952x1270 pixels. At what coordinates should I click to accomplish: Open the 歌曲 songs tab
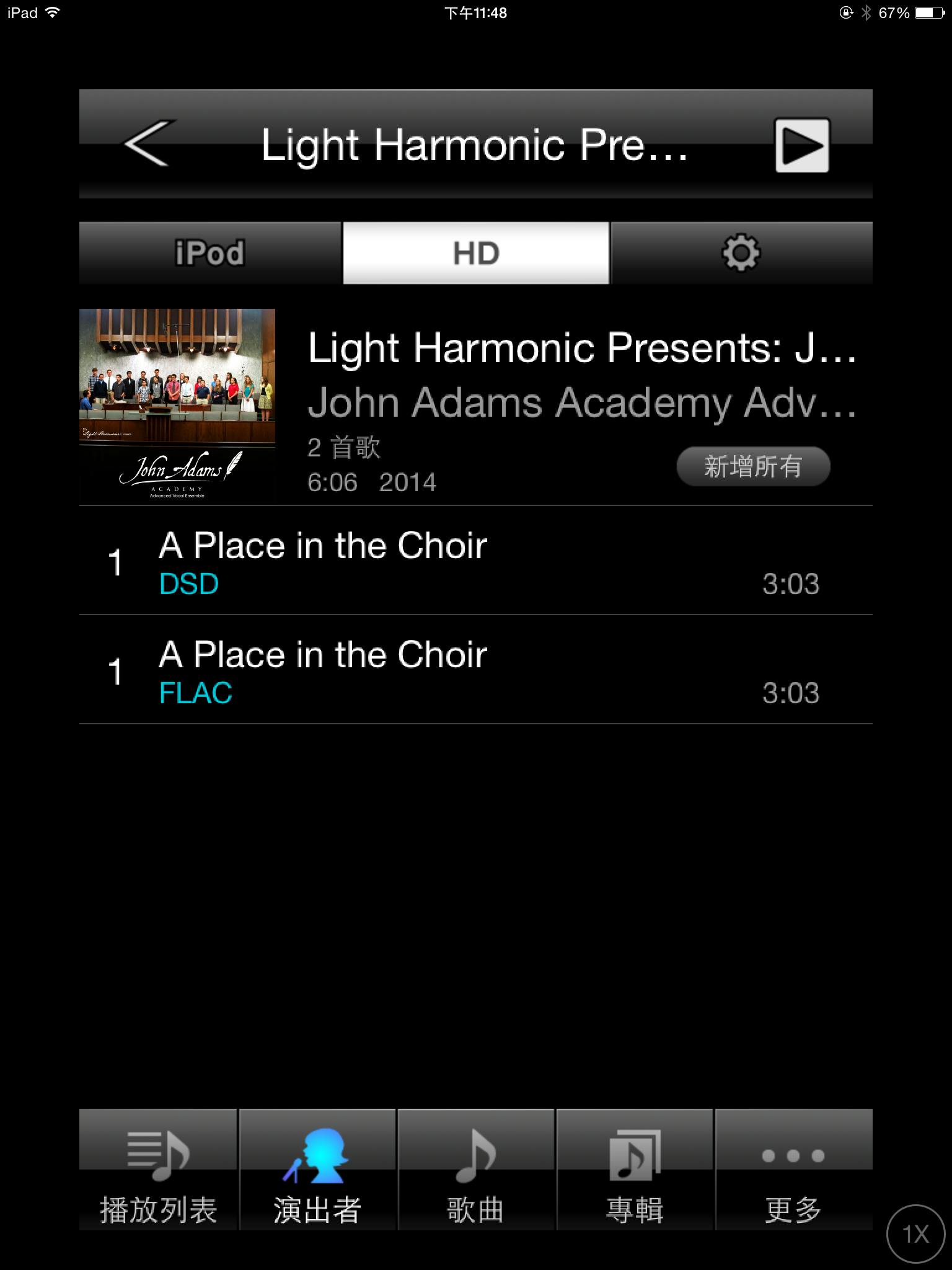tap(475, 1170)
